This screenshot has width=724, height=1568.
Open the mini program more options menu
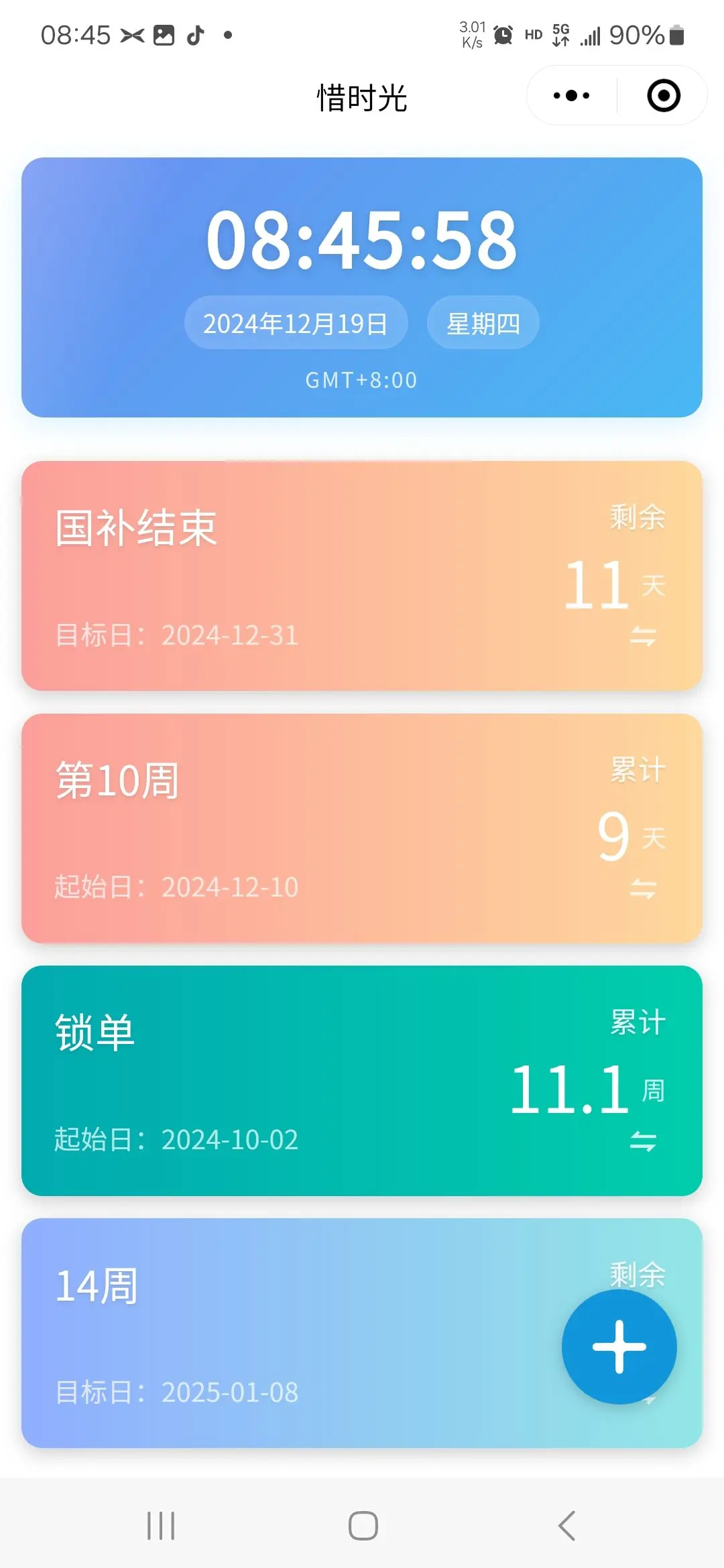[x=571, y=96]
